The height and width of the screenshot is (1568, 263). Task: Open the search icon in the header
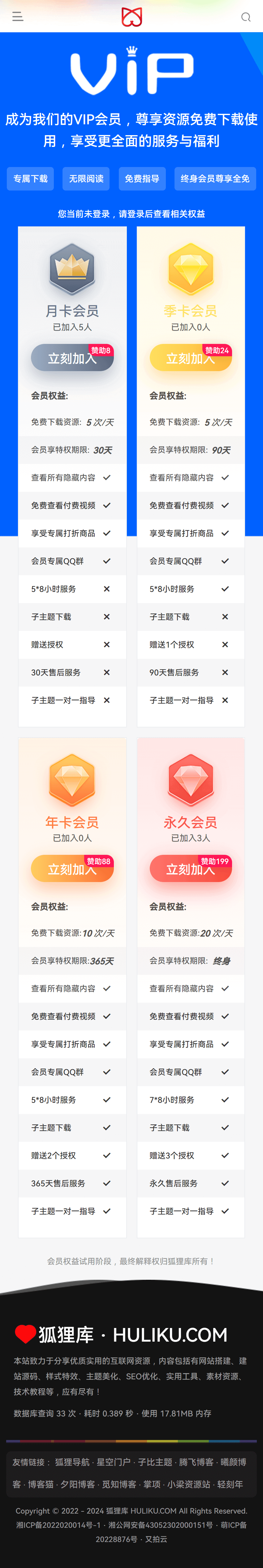(245, 17)
